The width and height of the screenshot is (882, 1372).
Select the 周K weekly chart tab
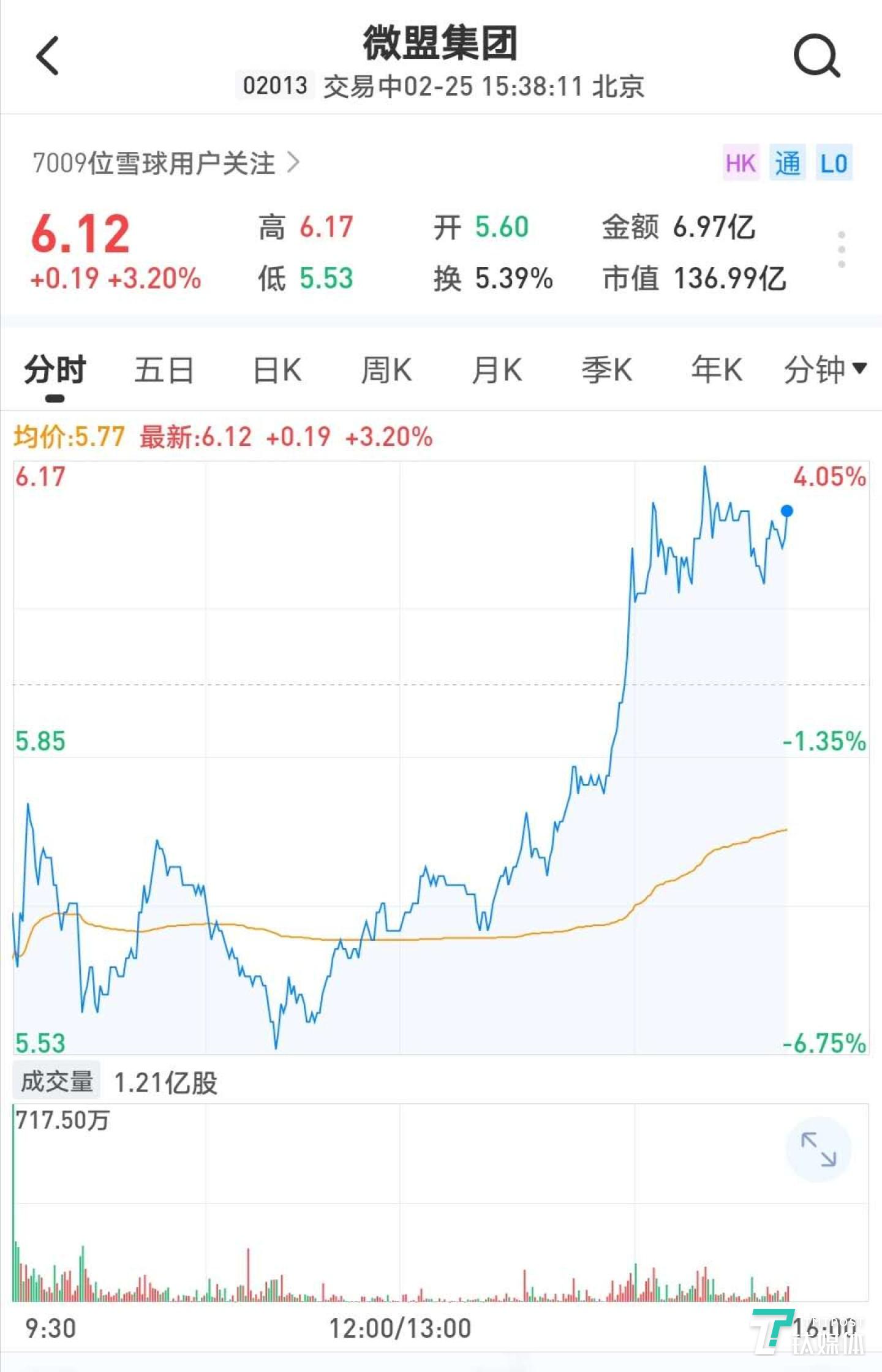tap(386, 370)
